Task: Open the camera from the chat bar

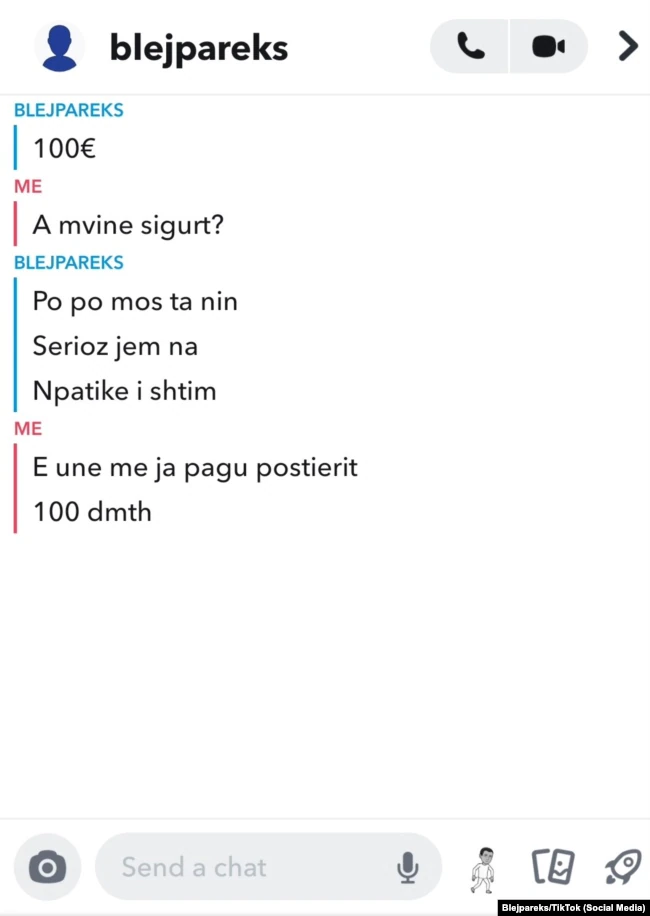Action: click(x=47, y=867)
